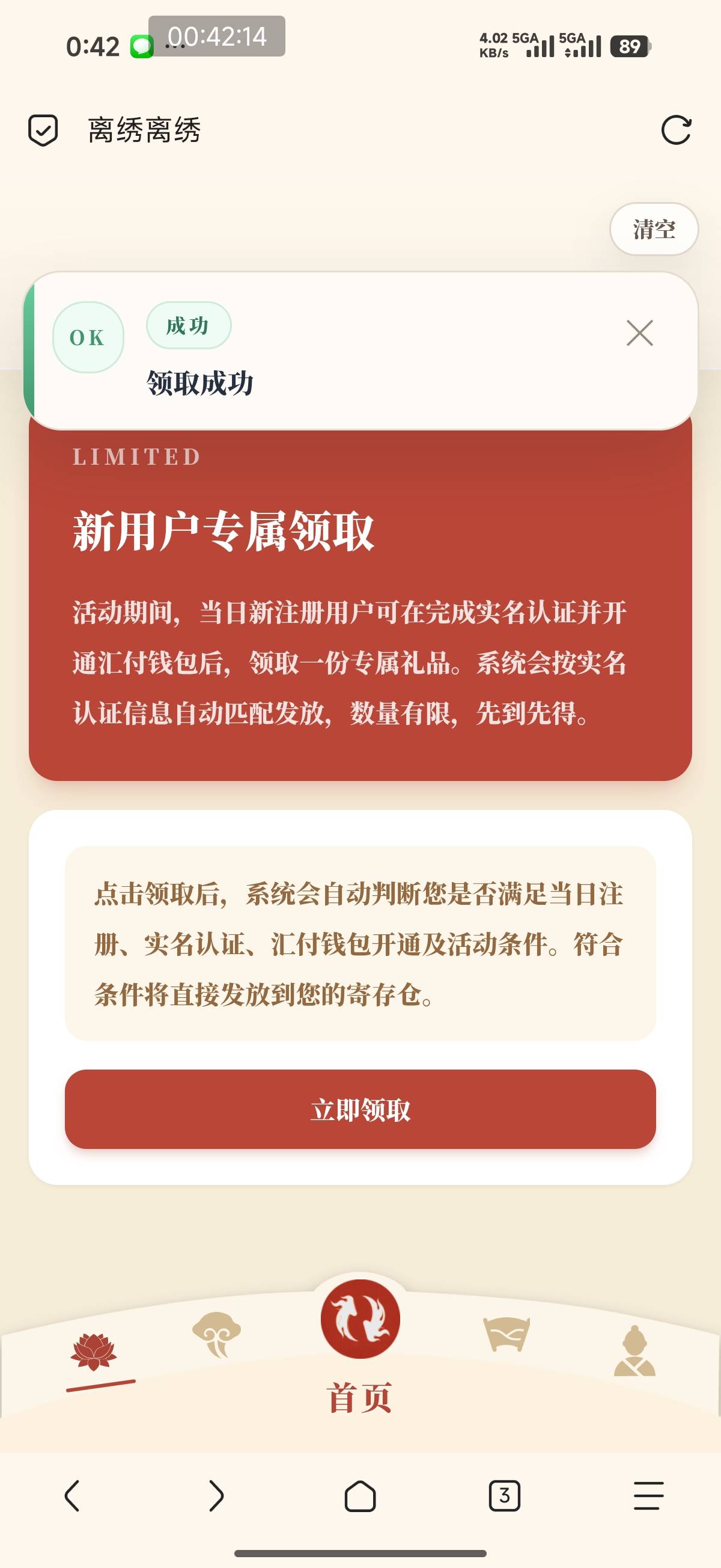The width and height of the screenshot is (721, 1568).
Task: Open the site security shield icon
Action: (43, 130)
